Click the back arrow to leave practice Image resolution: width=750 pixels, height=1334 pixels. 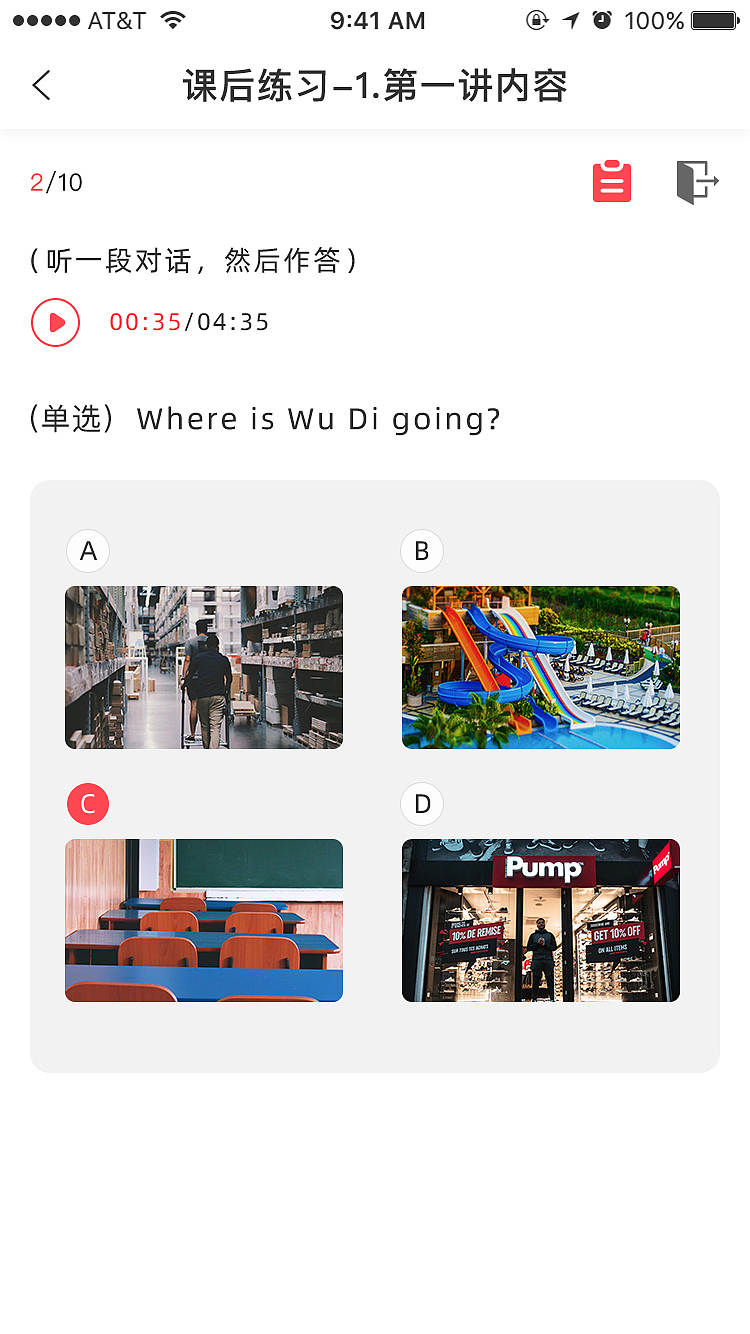pyautogui.click(x=40, y=85)
